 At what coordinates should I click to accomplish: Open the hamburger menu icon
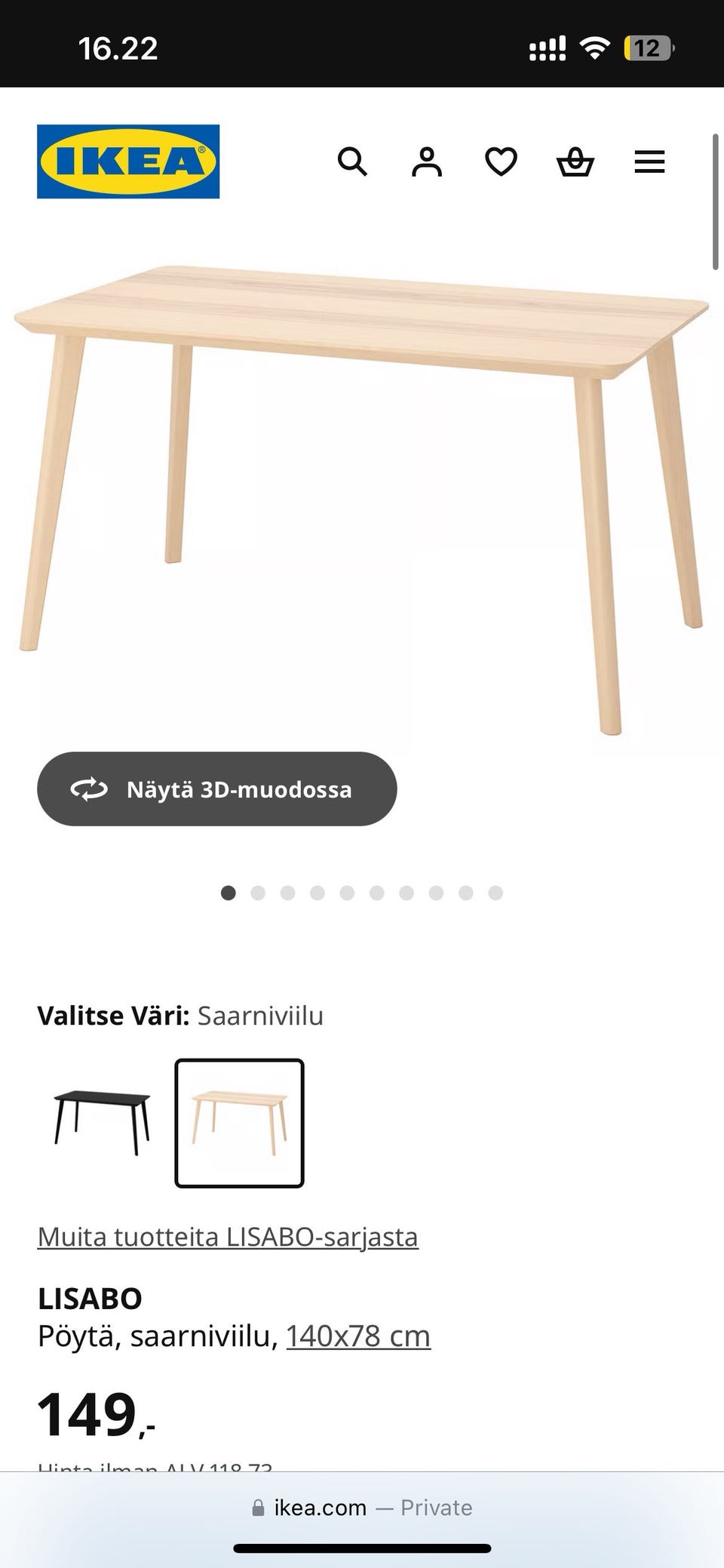pos(649,161)
